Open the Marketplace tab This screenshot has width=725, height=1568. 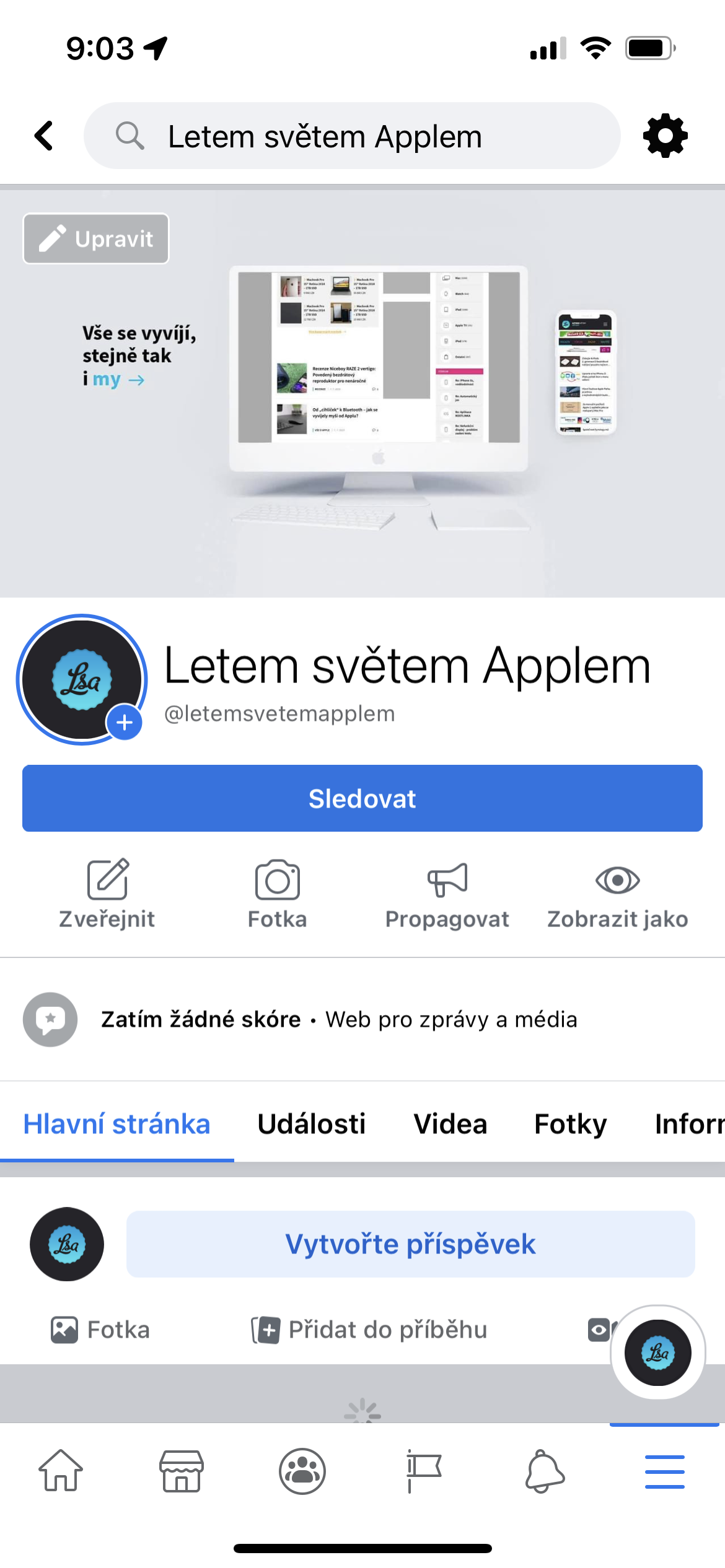[x=181, y=1471]
